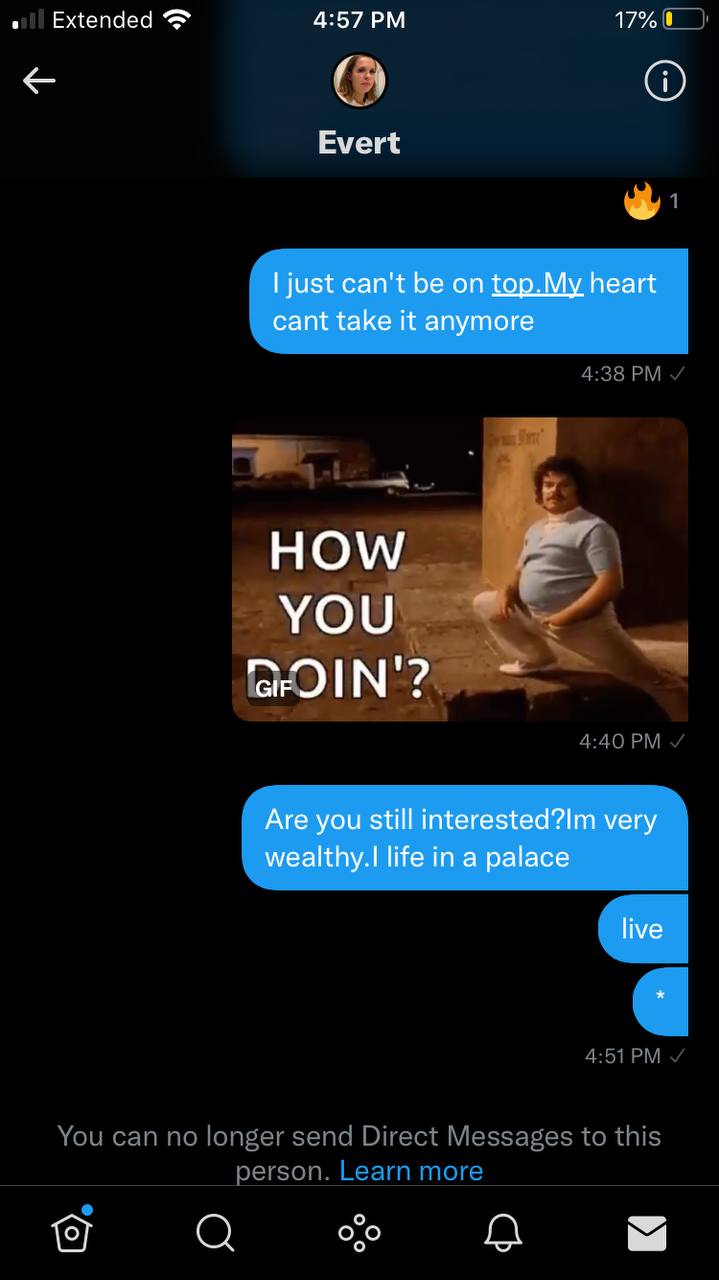Open the conversation info icon

click(x=665, y=81)
